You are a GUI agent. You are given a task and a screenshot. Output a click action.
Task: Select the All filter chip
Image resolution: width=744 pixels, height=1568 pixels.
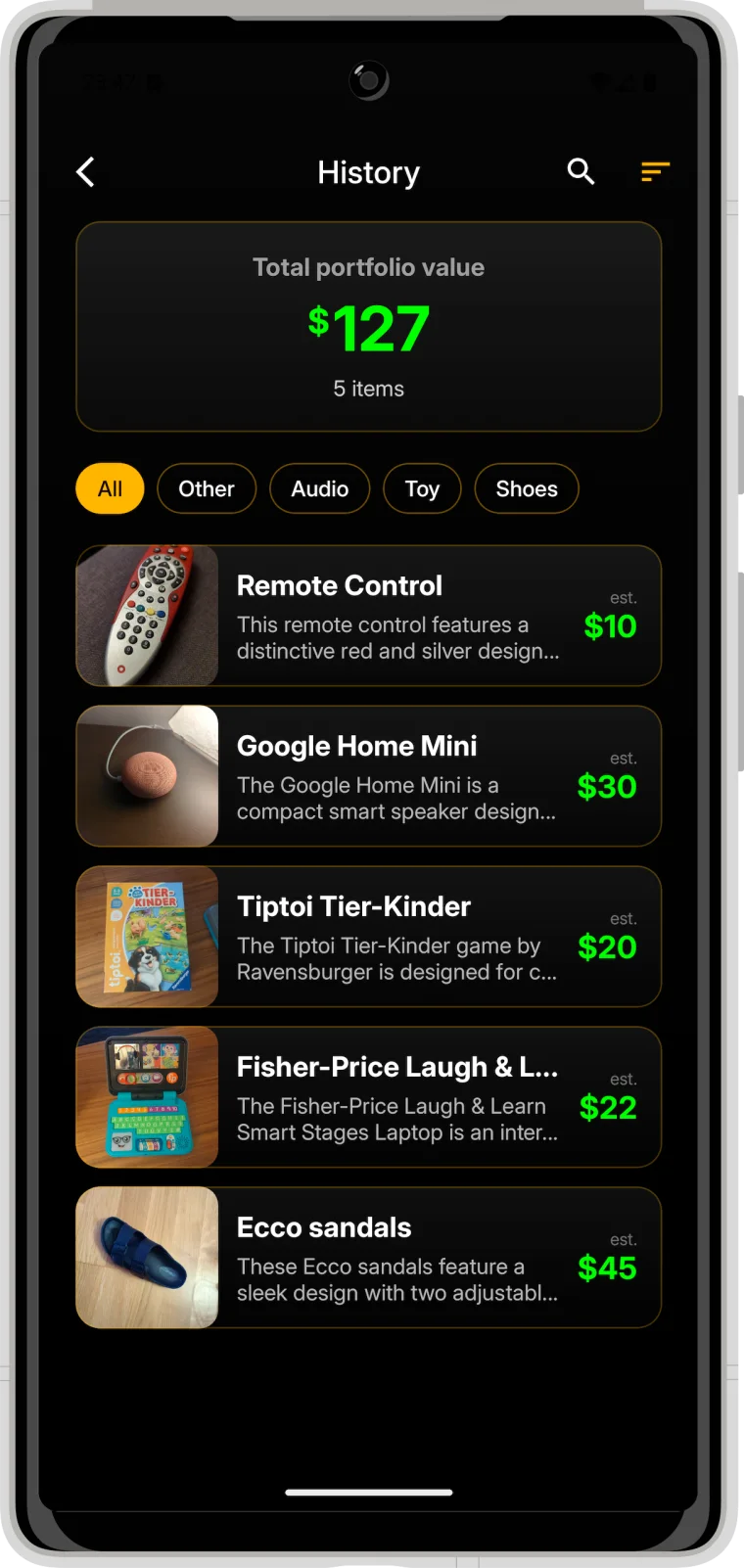pyautogui.click(x=110, y=488)
